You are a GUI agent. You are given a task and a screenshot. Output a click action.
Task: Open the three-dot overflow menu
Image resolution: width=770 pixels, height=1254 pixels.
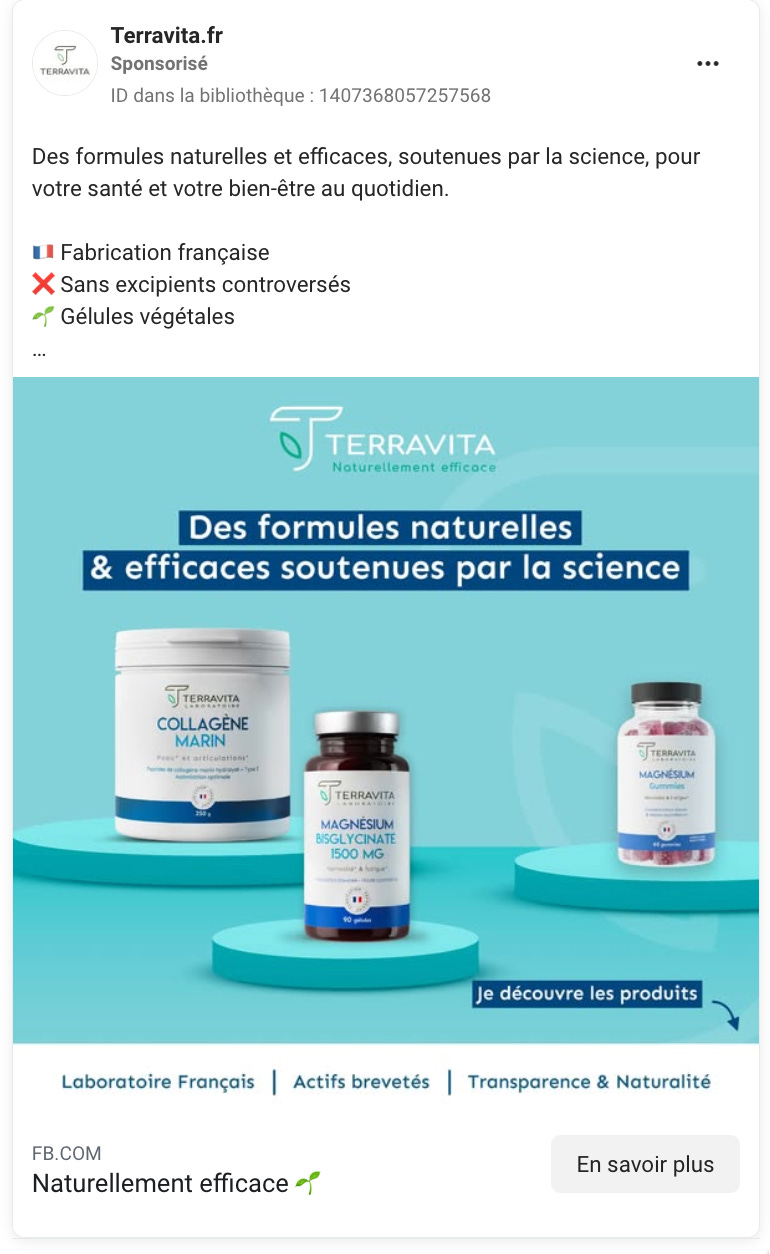pyautogui.click(x=708, y=64)
